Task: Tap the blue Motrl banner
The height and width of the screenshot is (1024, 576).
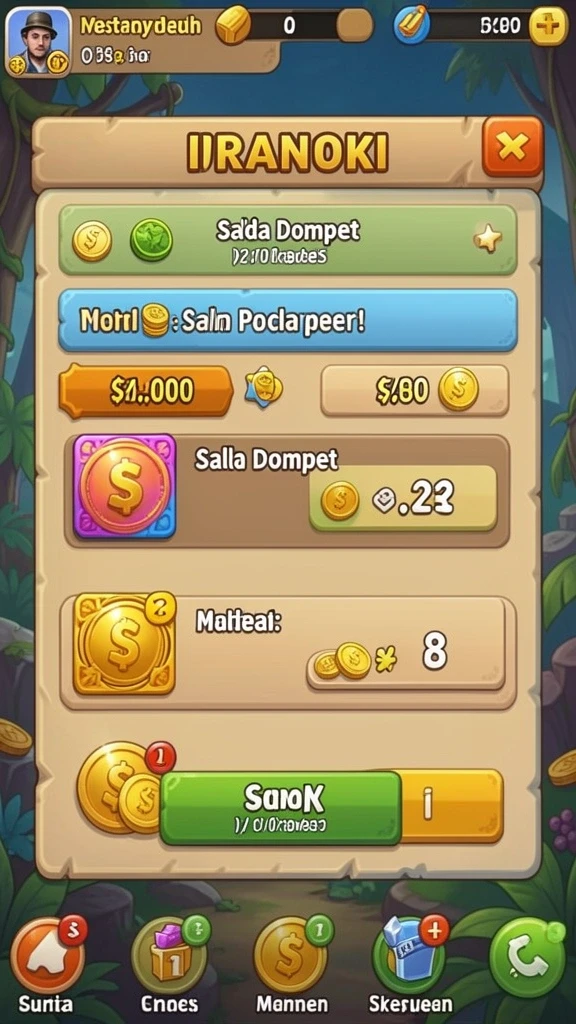Action: [287, 321]
